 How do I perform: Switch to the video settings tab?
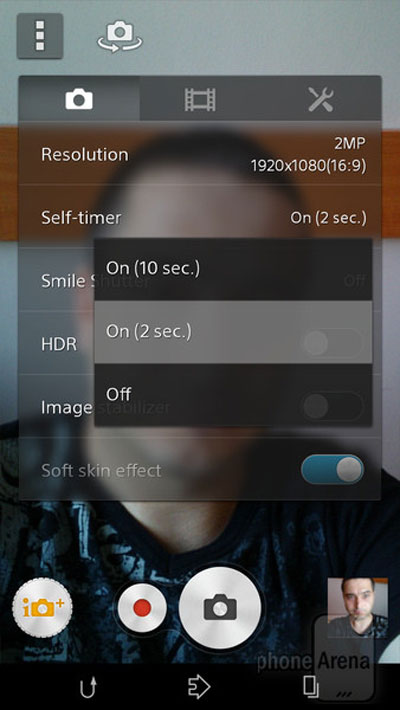click(200, 99)
